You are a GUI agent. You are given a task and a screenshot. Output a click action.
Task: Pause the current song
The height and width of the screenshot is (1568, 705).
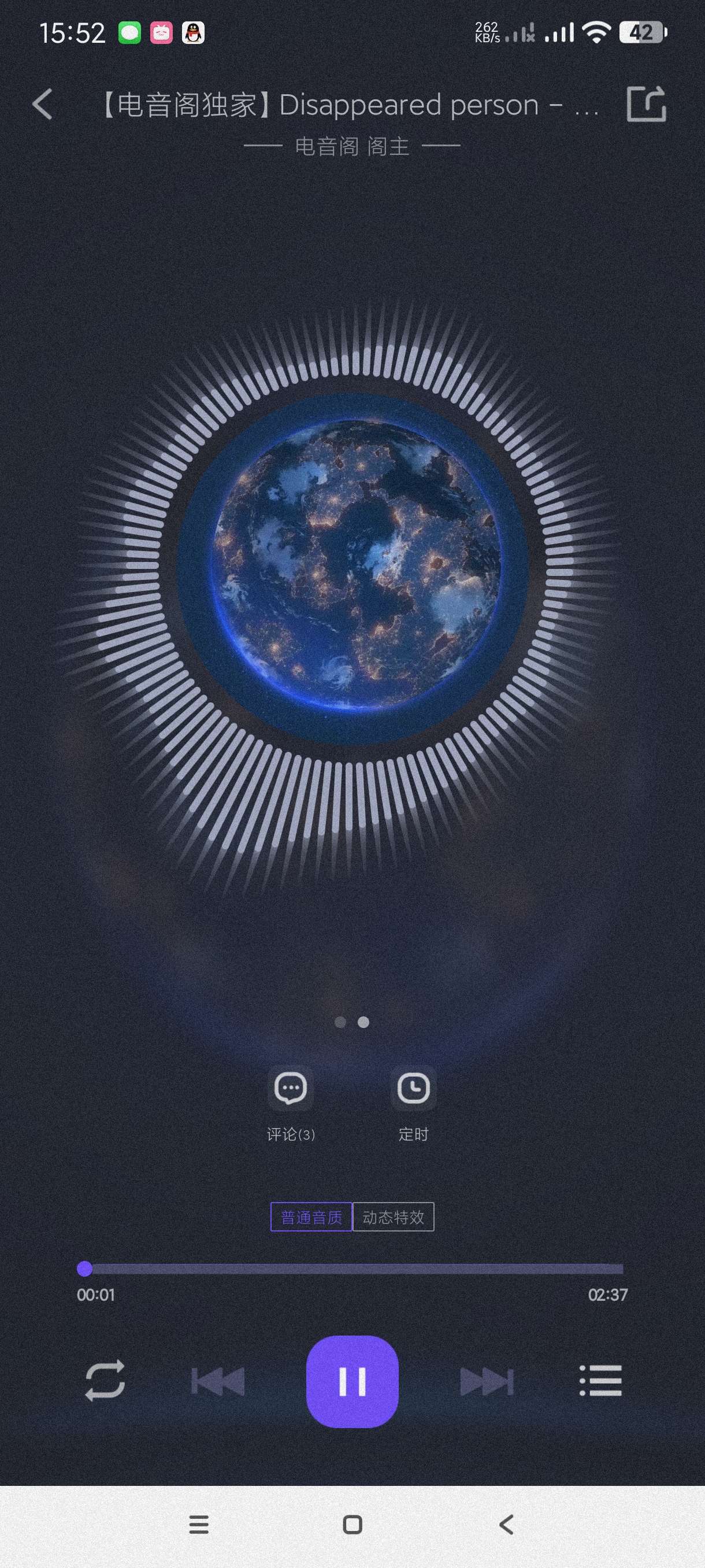coord(352,1382)
